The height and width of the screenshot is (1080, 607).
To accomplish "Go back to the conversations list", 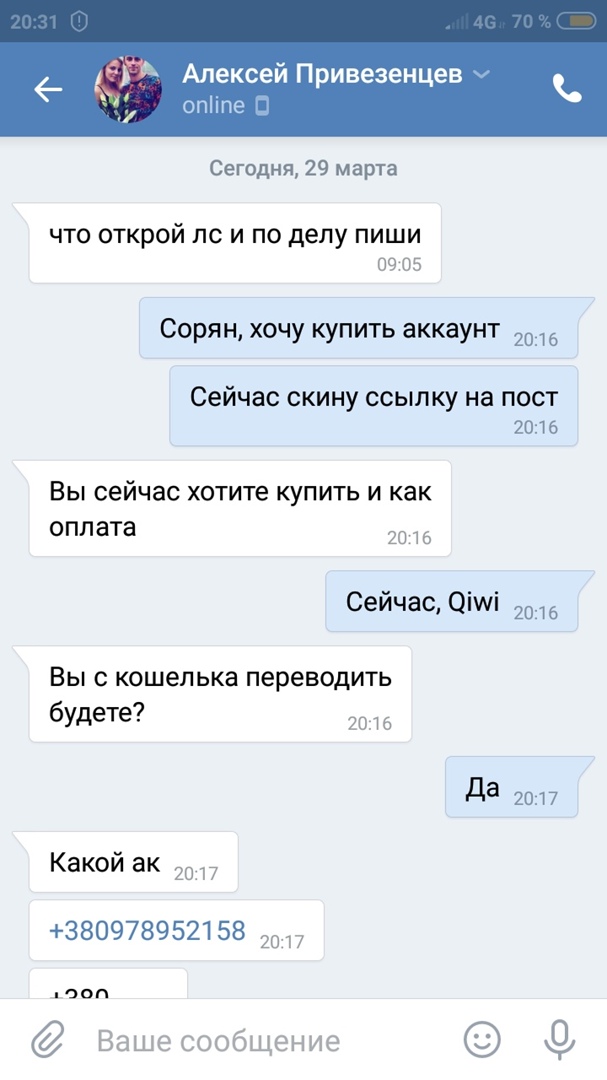I will click(x=48, y=90).
